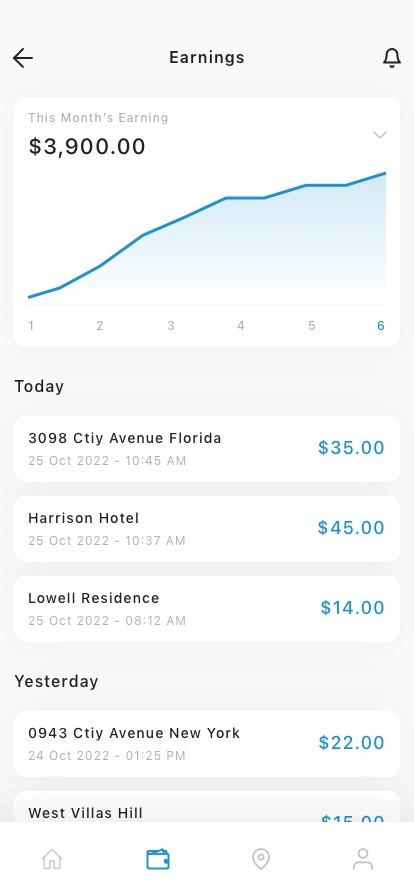This screenshot has height=896, width=414.
Task: Switch to the location pin tab
Action: click(261, 859)
